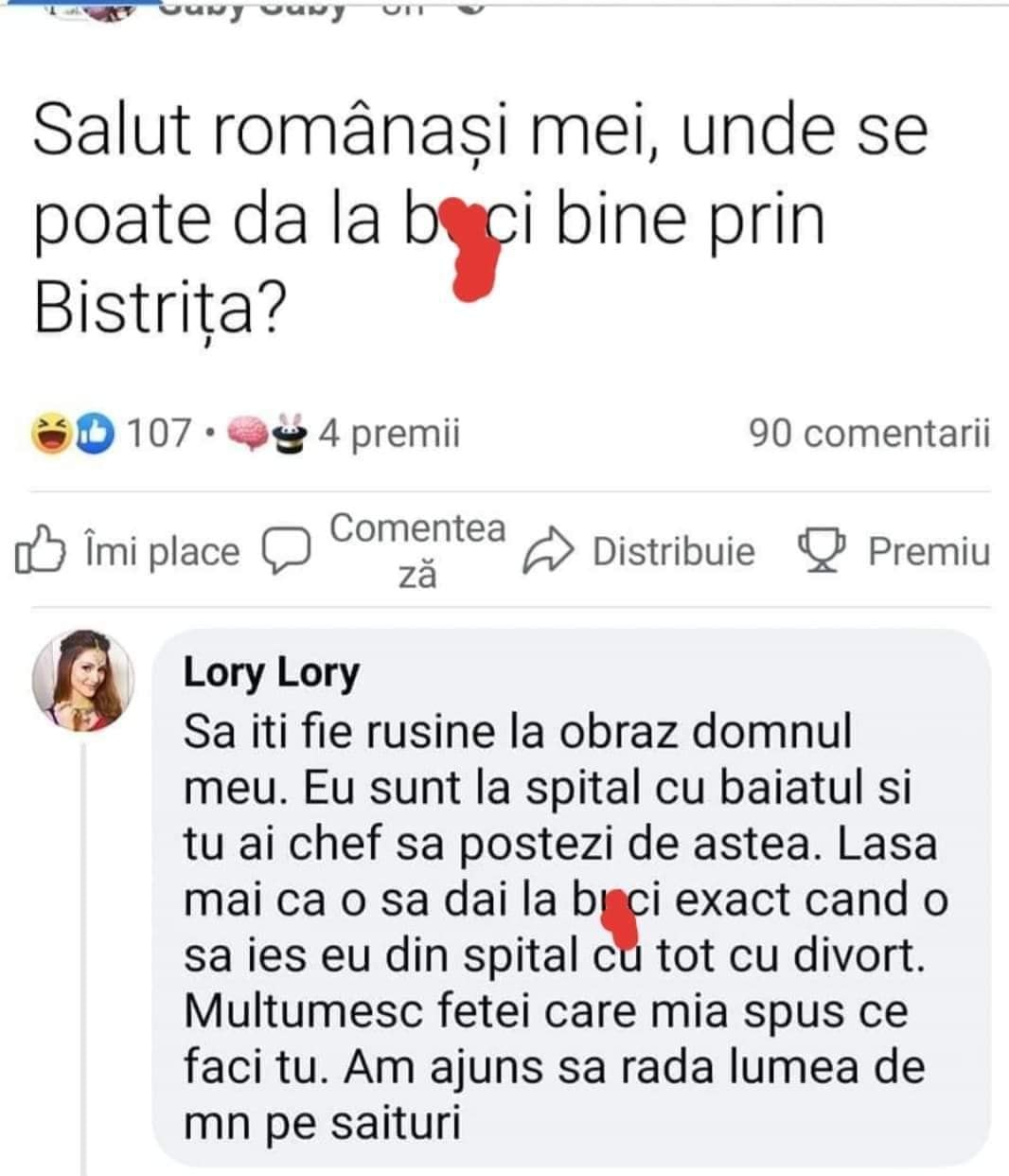Open the 90 comentarii comment list
The width and height of the screenshot is (1009, 1176).
coord(869,434)
